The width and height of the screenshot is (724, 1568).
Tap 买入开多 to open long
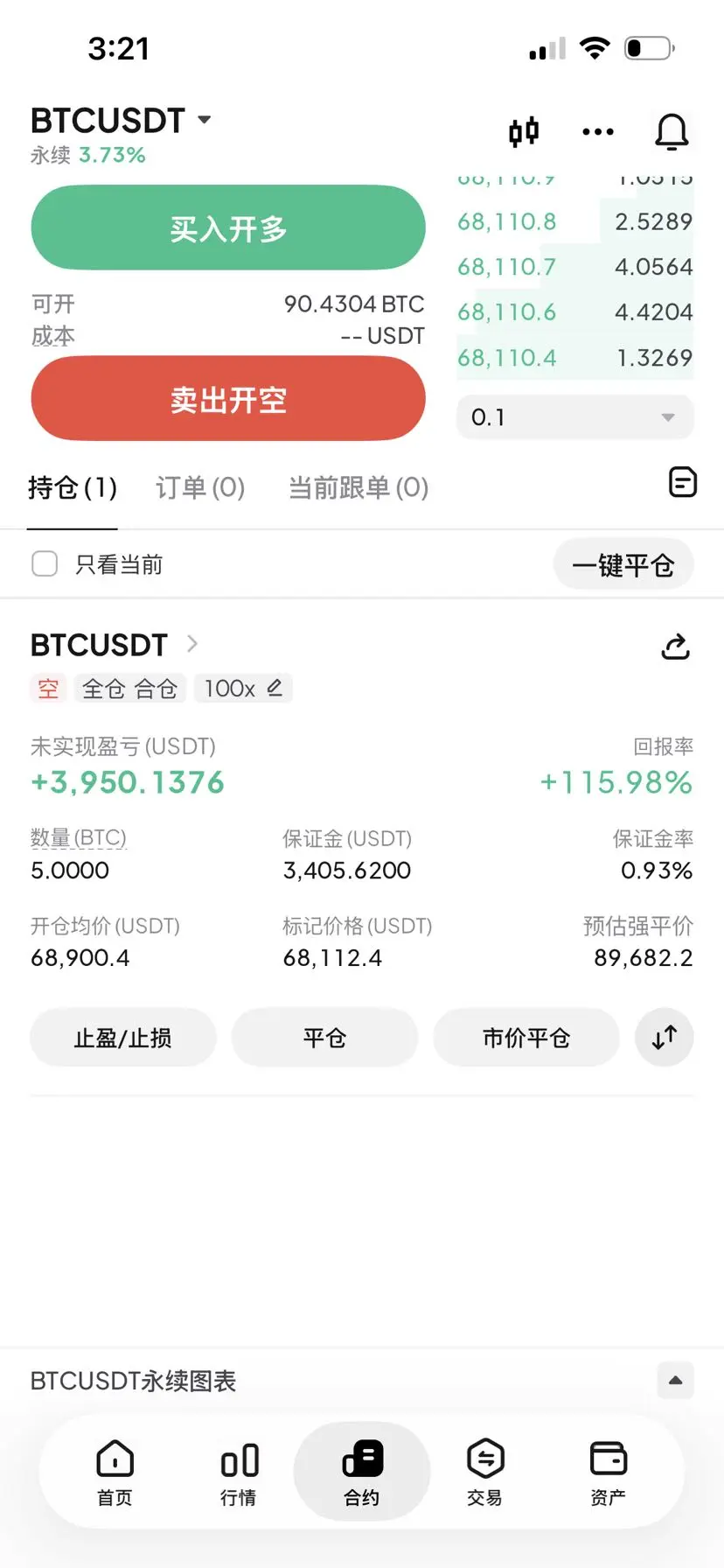coord(228,228)
